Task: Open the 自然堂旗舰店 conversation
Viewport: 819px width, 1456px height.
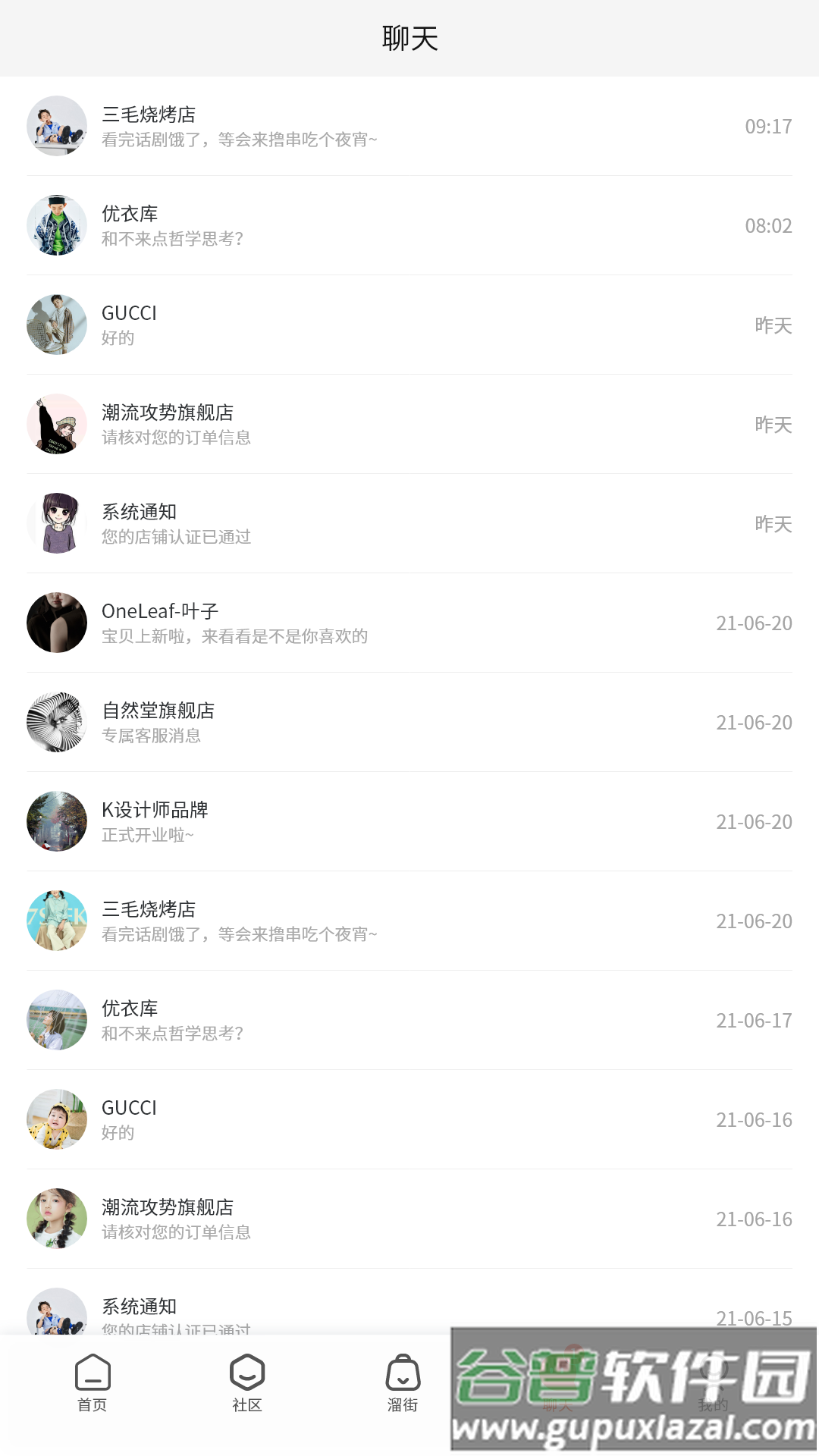Action: [409, 722]
